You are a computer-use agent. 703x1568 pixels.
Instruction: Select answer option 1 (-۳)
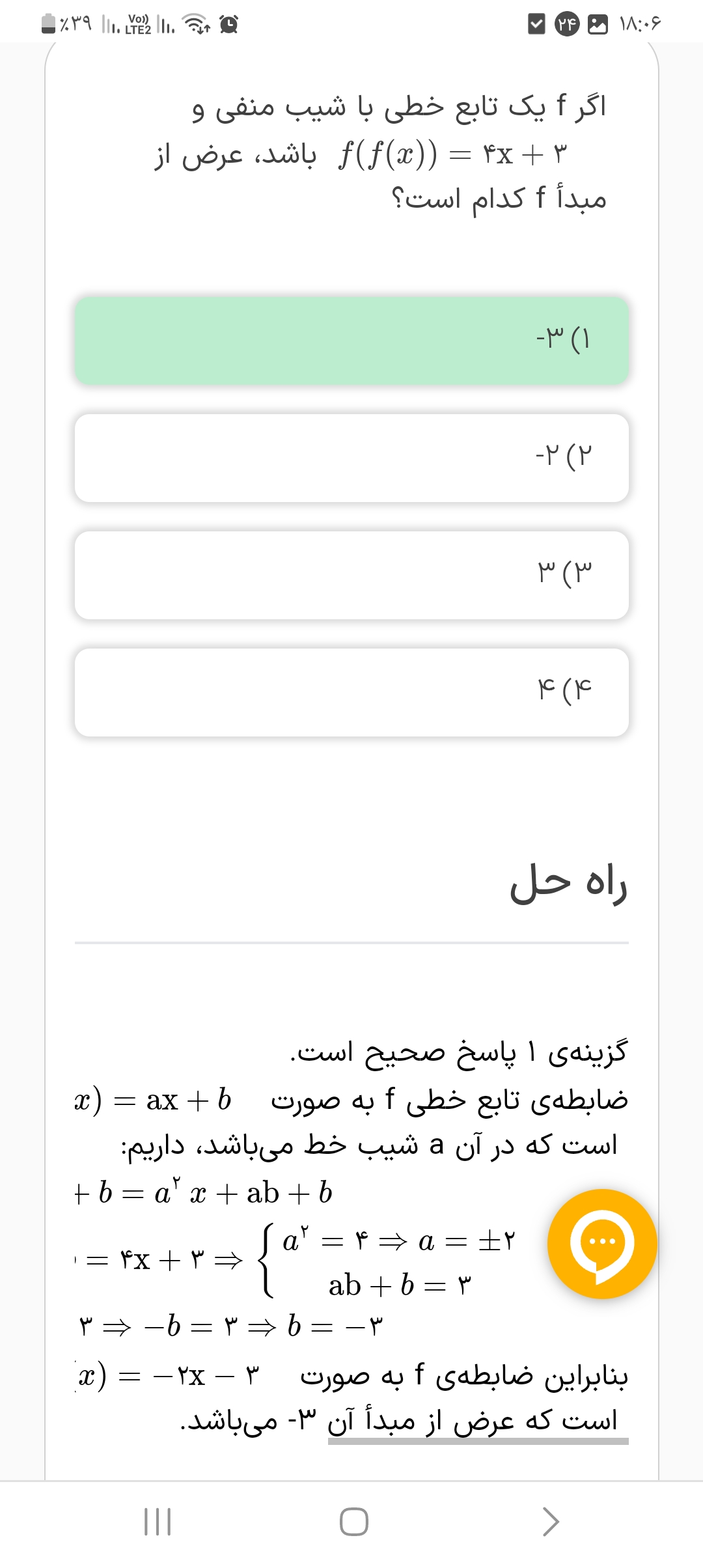coord(351,340)
